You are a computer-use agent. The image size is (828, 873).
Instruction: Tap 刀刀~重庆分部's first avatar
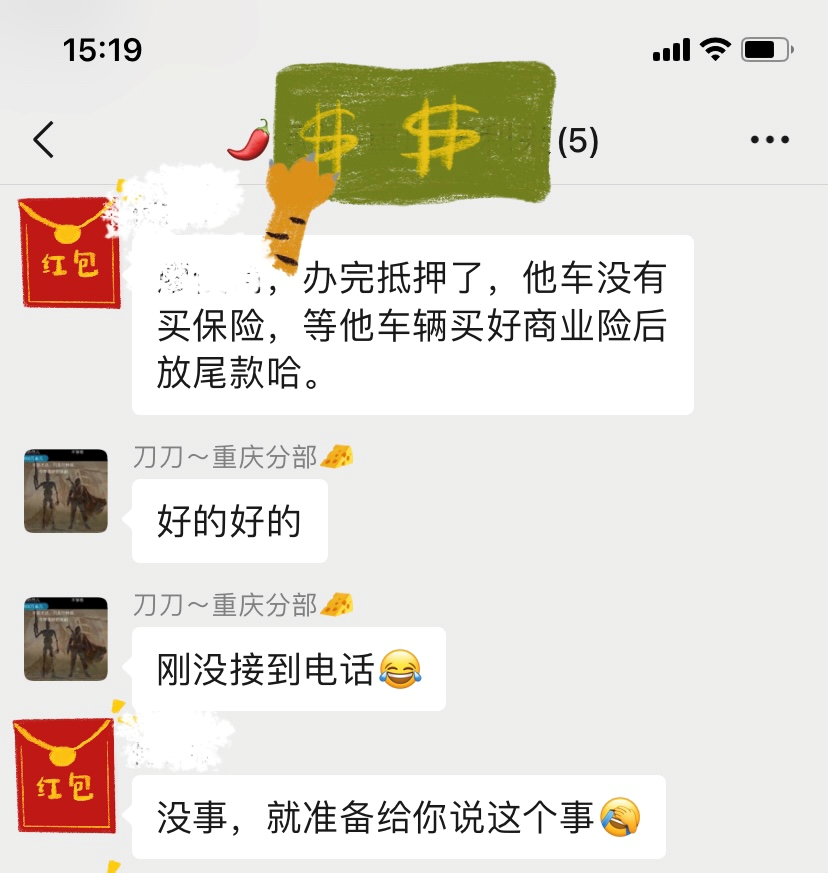pyautogui.click(x=65, y=491)
